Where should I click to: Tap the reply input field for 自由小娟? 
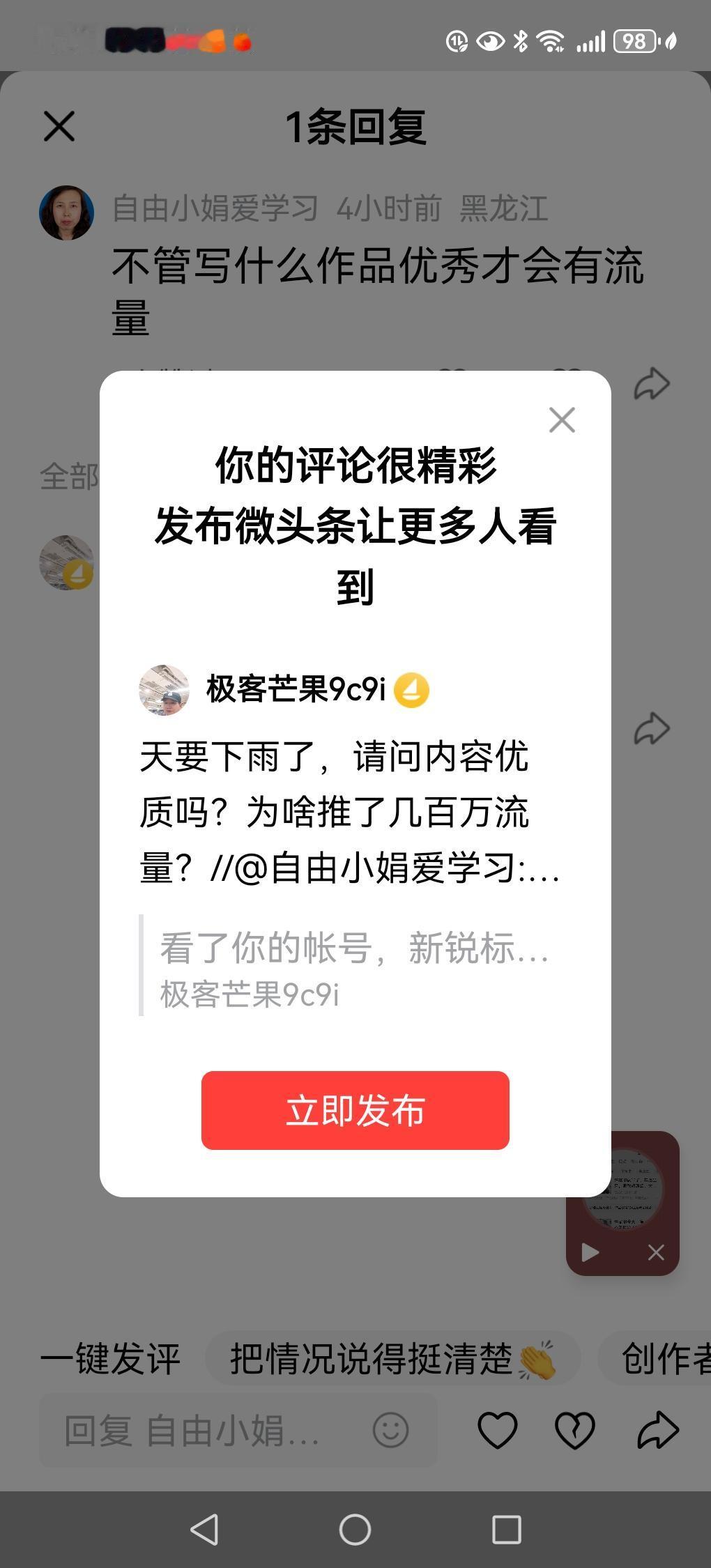pyautogui.click(x=174, y=1432)
